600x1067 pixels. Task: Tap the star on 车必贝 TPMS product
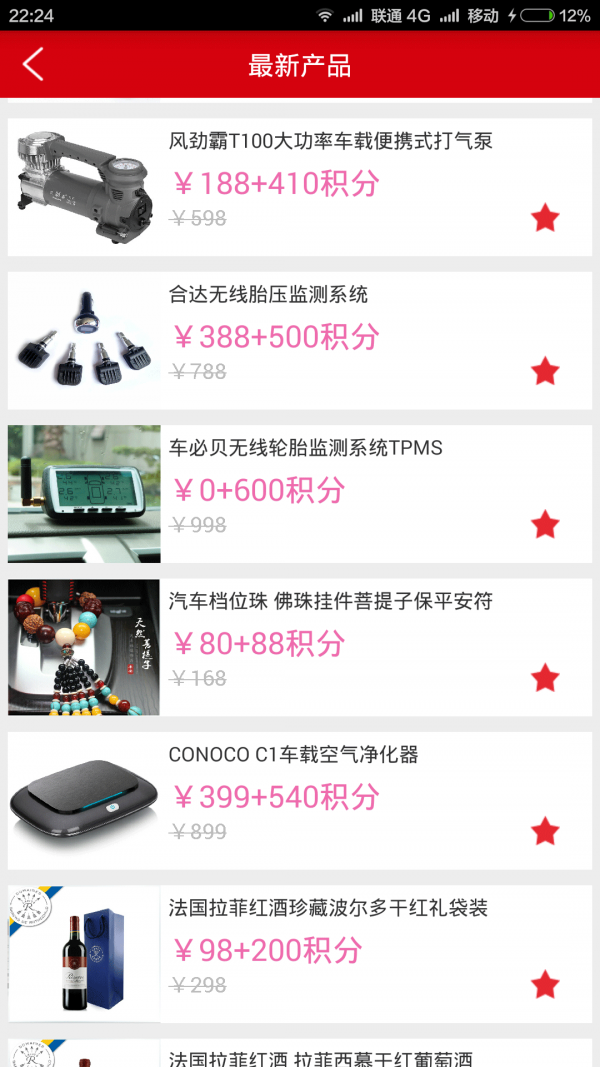pos(545,524)
